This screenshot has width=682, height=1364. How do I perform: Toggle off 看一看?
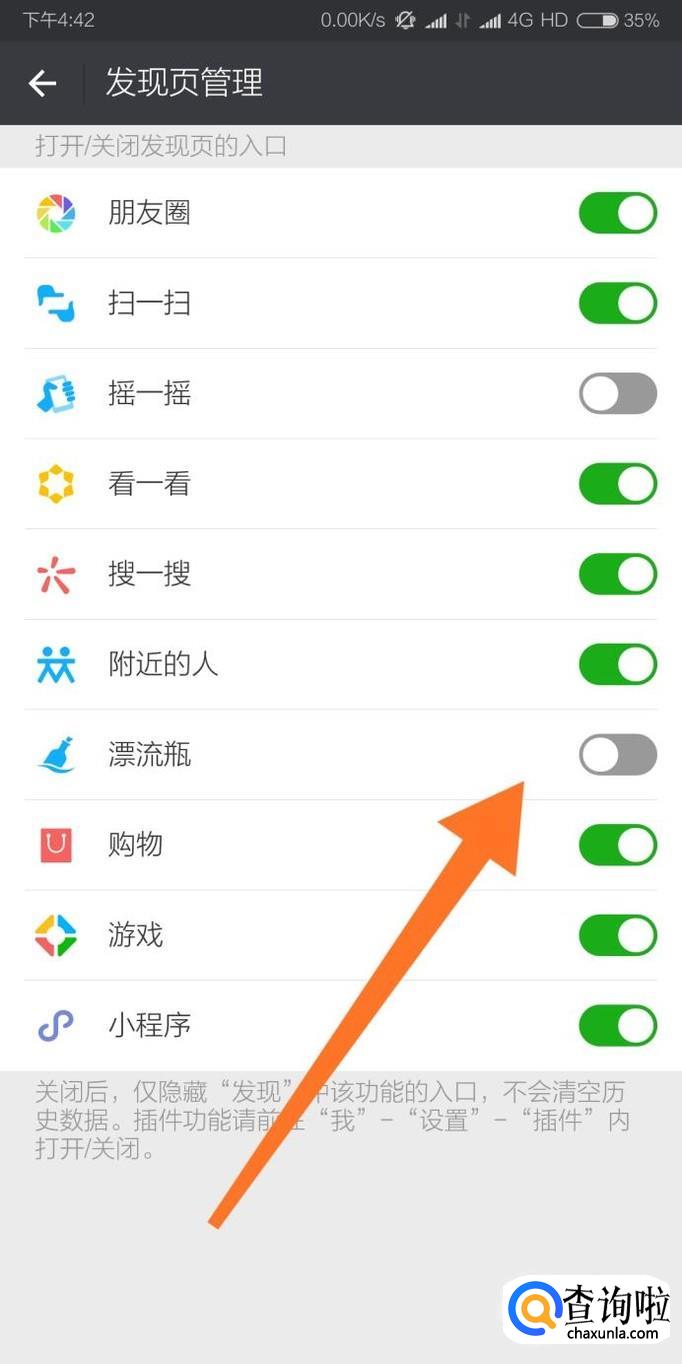[x=617, y=484]
